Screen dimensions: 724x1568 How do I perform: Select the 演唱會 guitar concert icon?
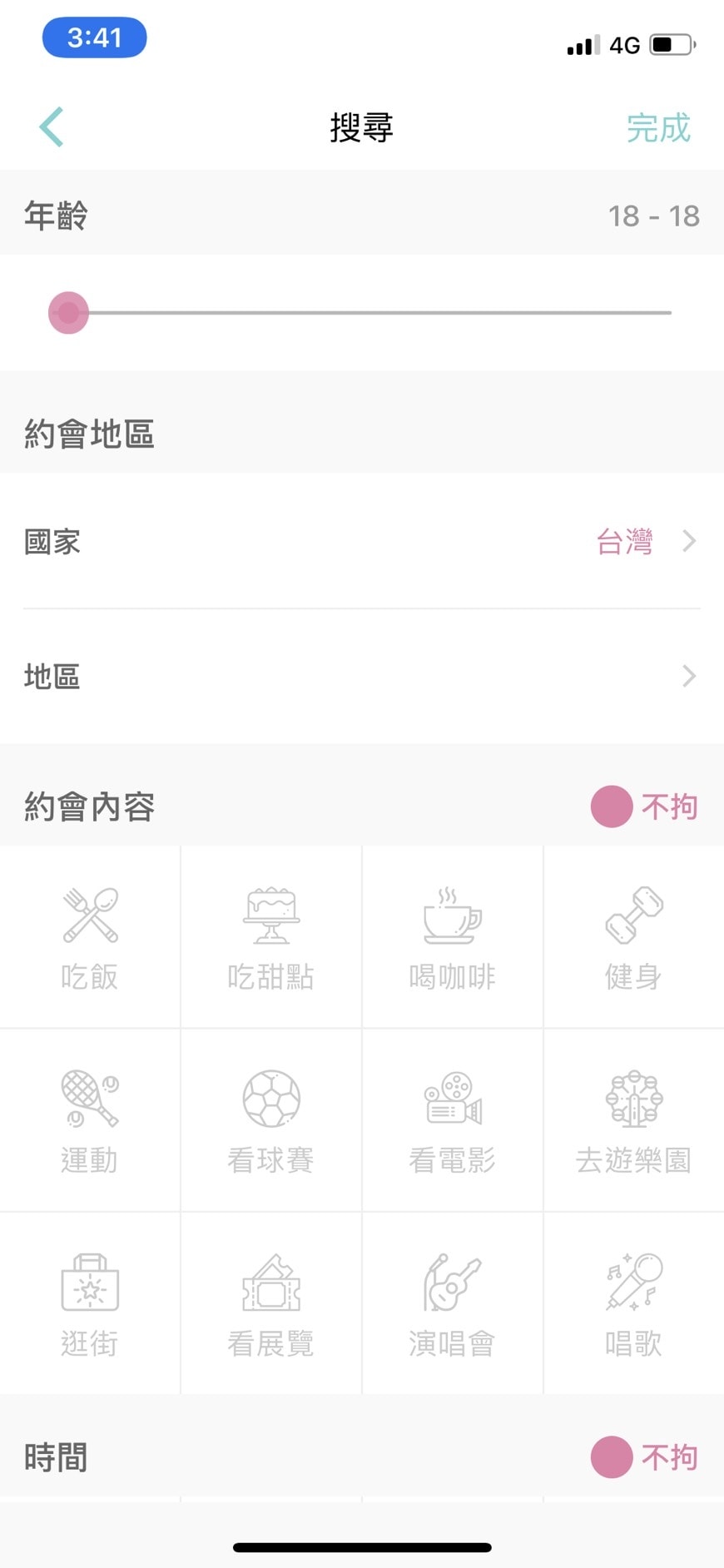click(x=452, y=1303)
